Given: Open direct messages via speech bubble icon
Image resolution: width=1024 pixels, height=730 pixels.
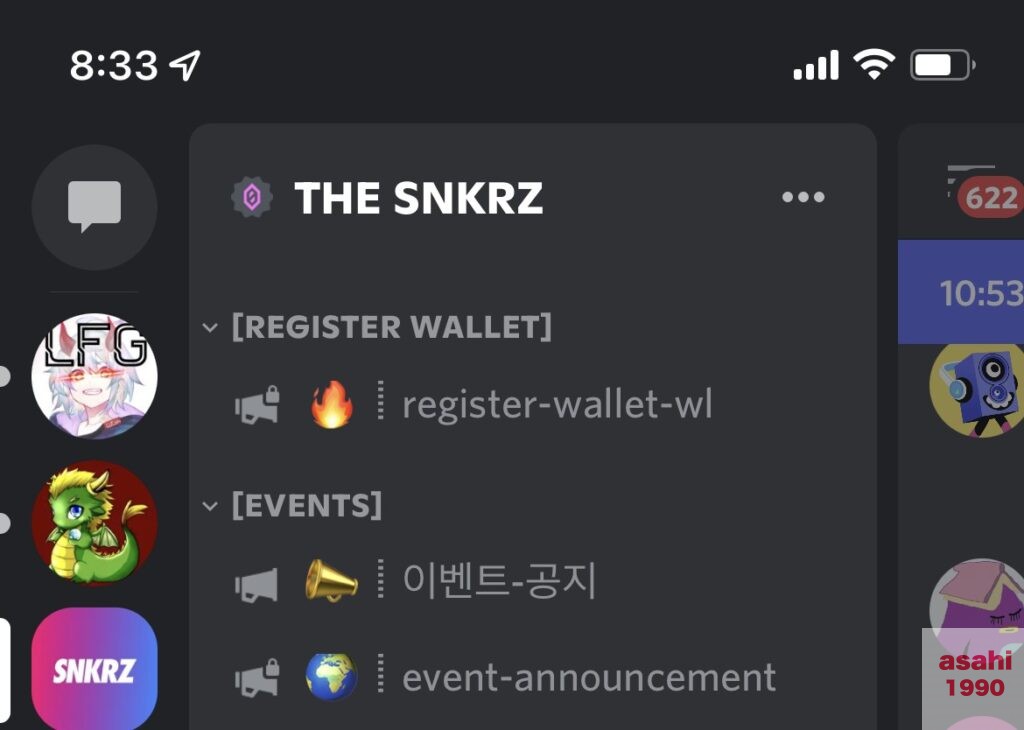Looking at the screenshot, I should point(94,207).
